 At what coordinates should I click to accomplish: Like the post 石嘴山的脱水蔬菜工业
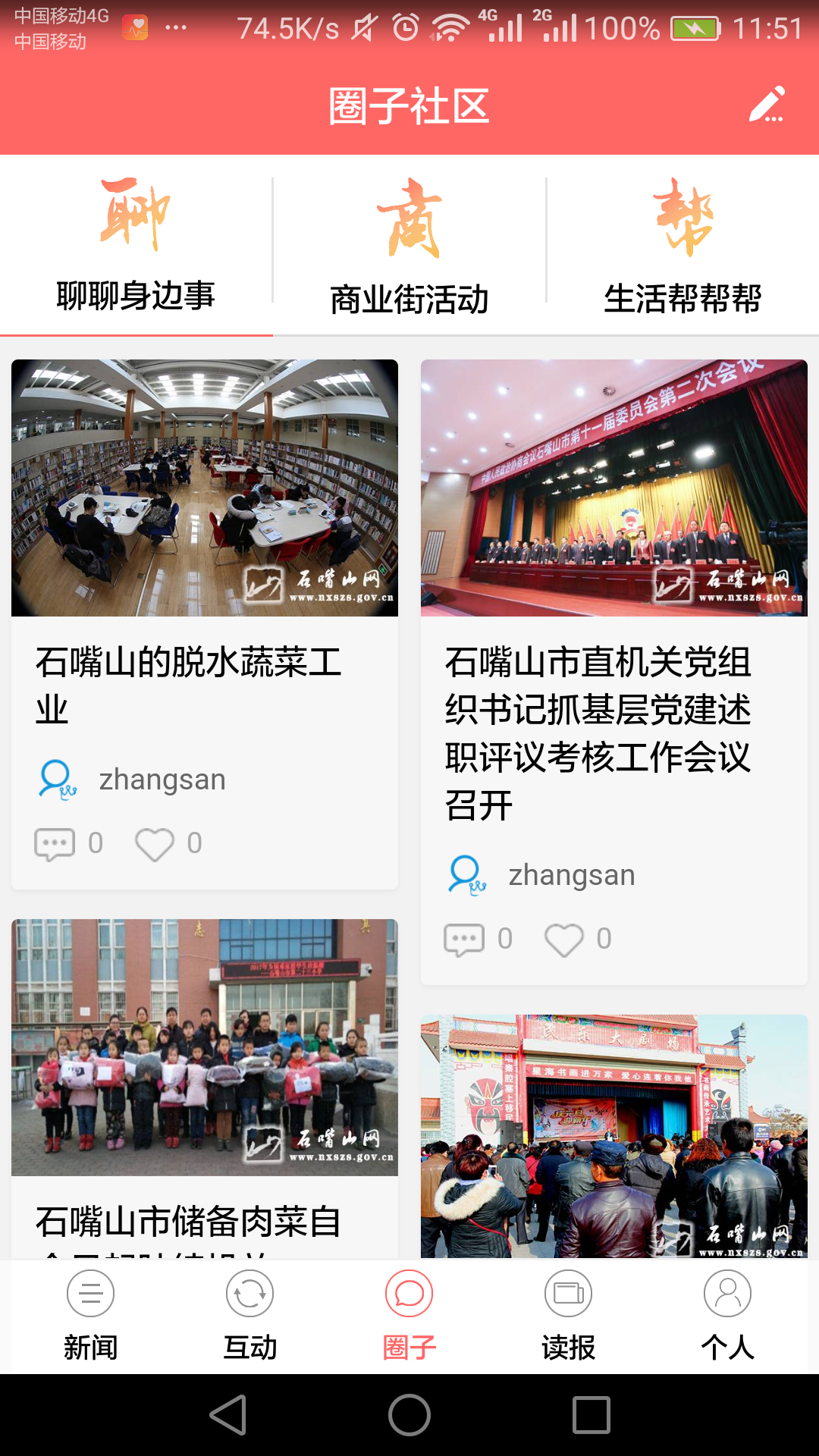155,843
